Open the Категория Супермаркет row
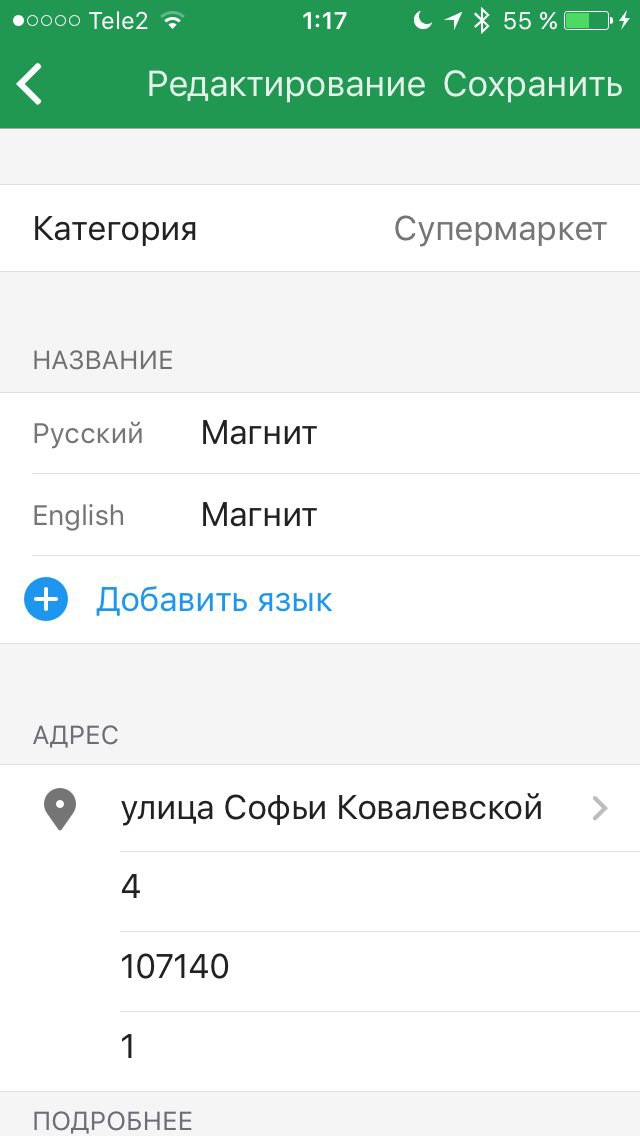The height and width of the screenshot is (1136, 640). coord(320,228)
